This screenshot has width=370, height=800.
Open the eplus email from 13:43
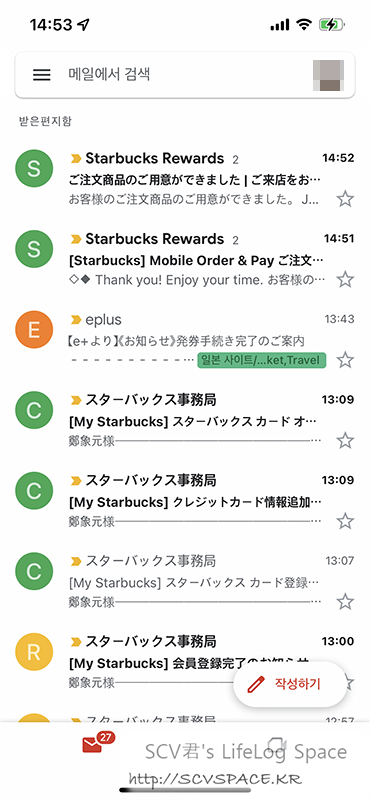coord(185,339)
